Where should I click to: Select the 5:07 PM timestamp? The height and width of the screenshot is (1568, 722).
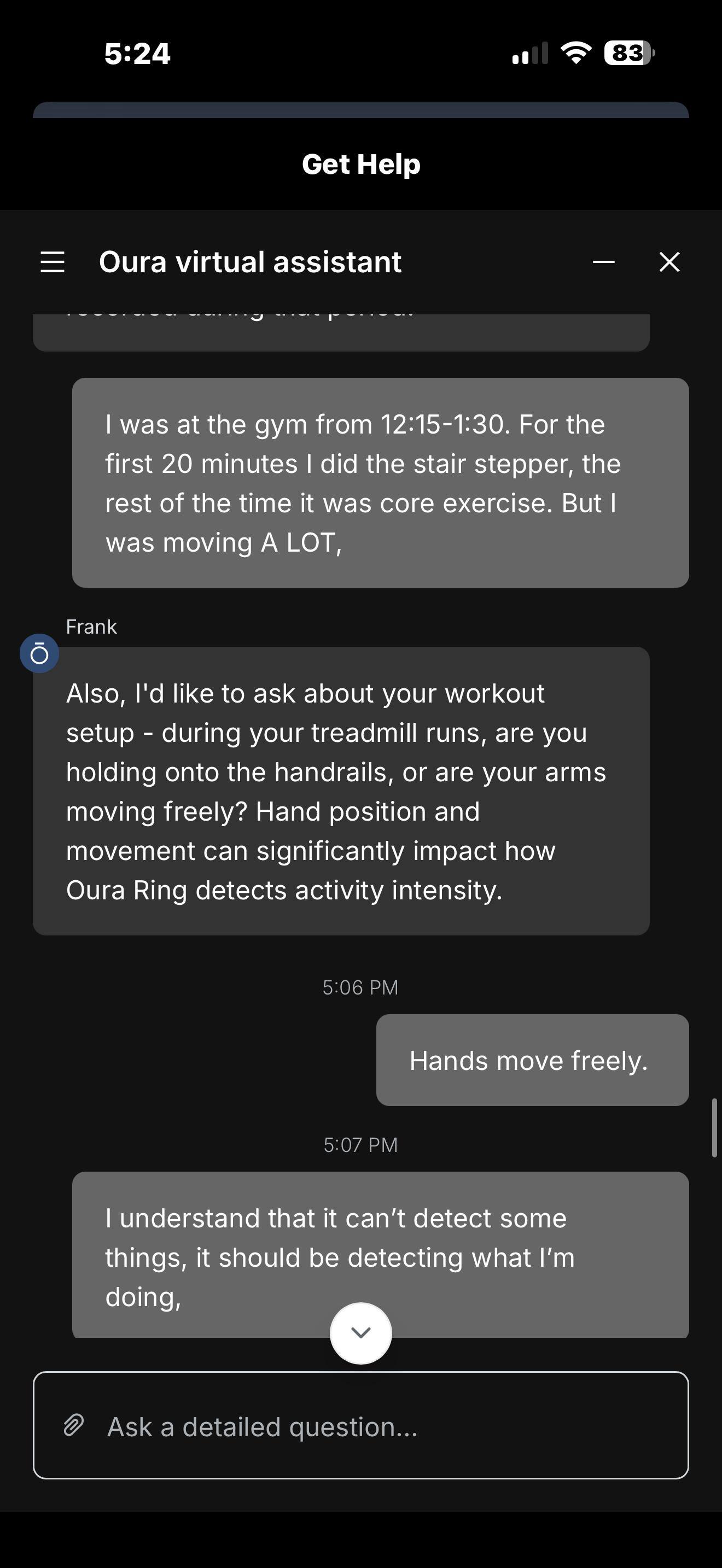(x=360, y=1144)
